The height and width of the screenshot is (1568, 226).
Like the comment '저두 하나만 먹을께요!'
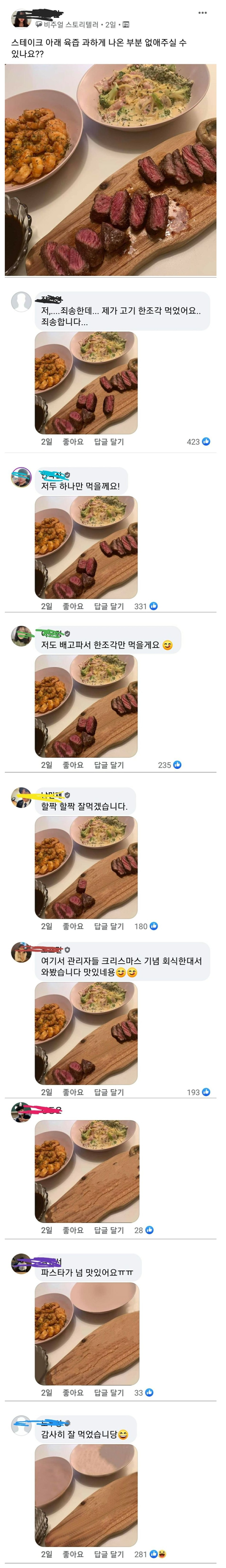(73, 606)
